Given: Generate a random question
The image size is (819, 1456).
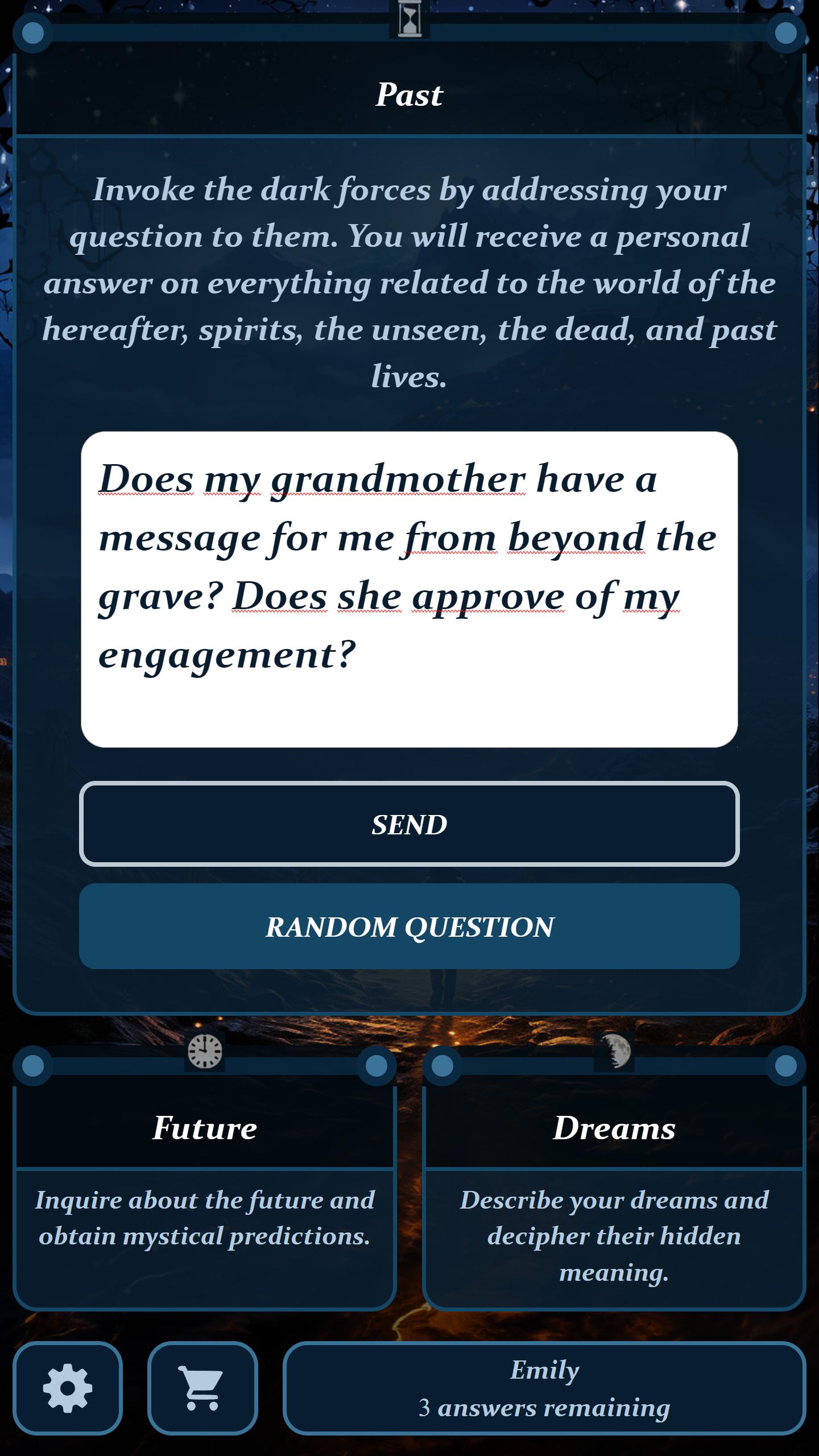Looking at the screenshot, I should pos(409,926).
